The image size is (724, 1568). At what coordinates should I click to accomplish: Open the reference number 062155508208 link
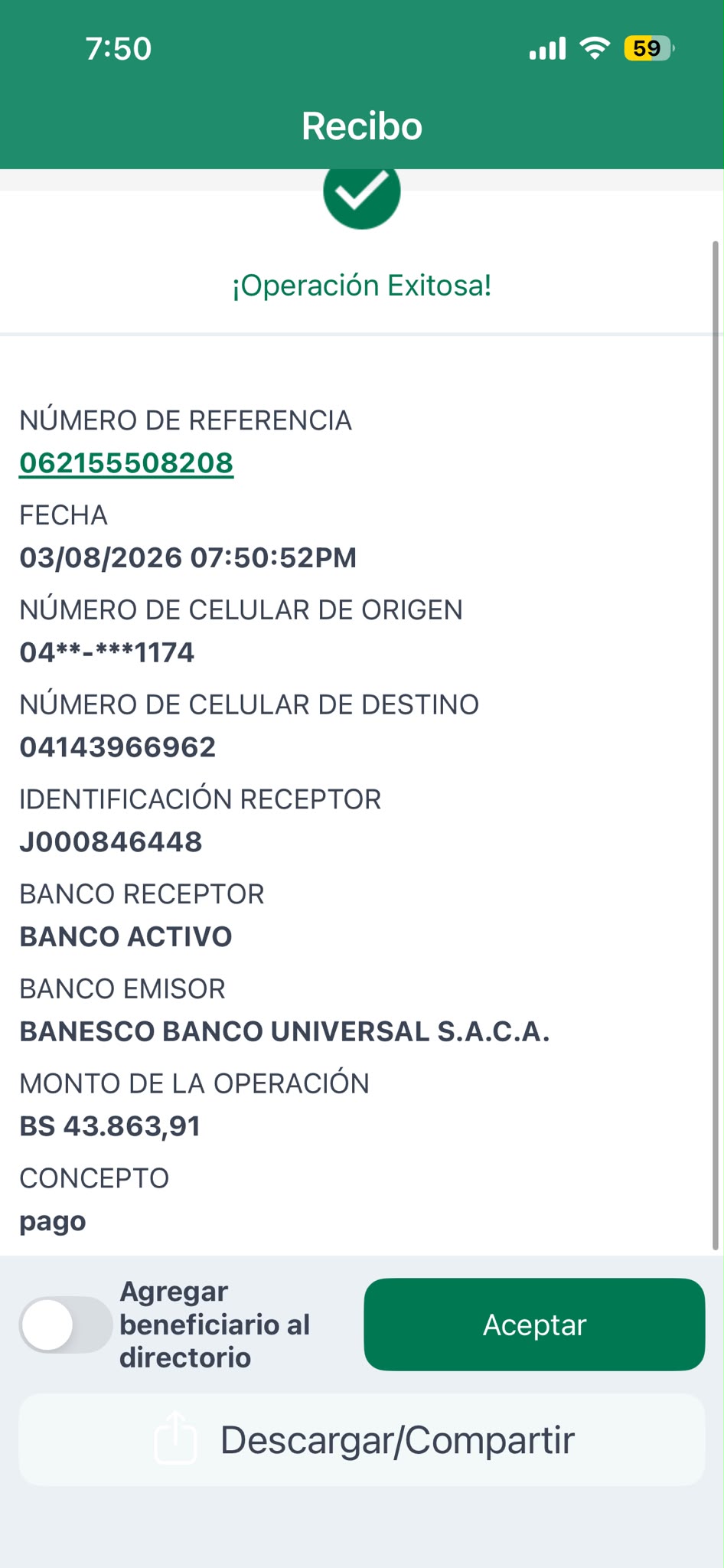126,463
